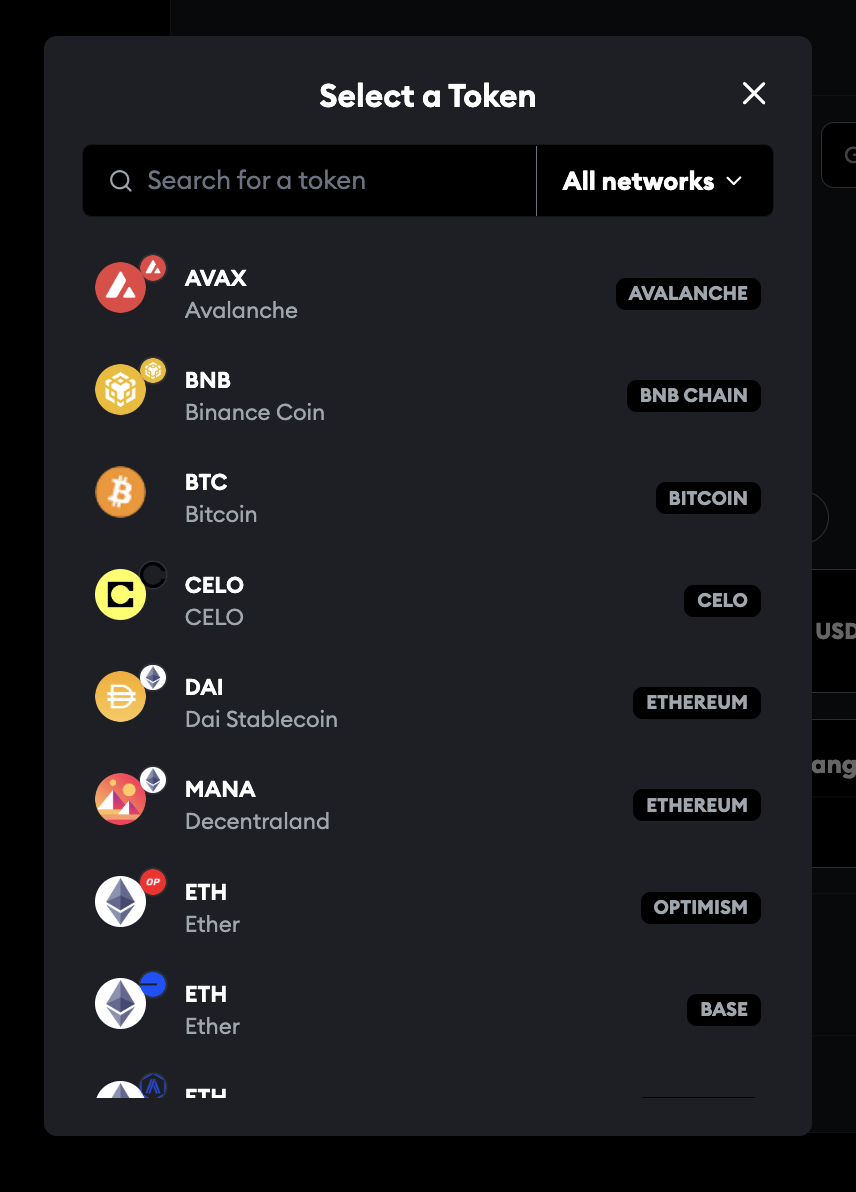Screen dimensions: 856x1192
Task: Choose the OPTIMISM network tag
Action: coord(700,907)
